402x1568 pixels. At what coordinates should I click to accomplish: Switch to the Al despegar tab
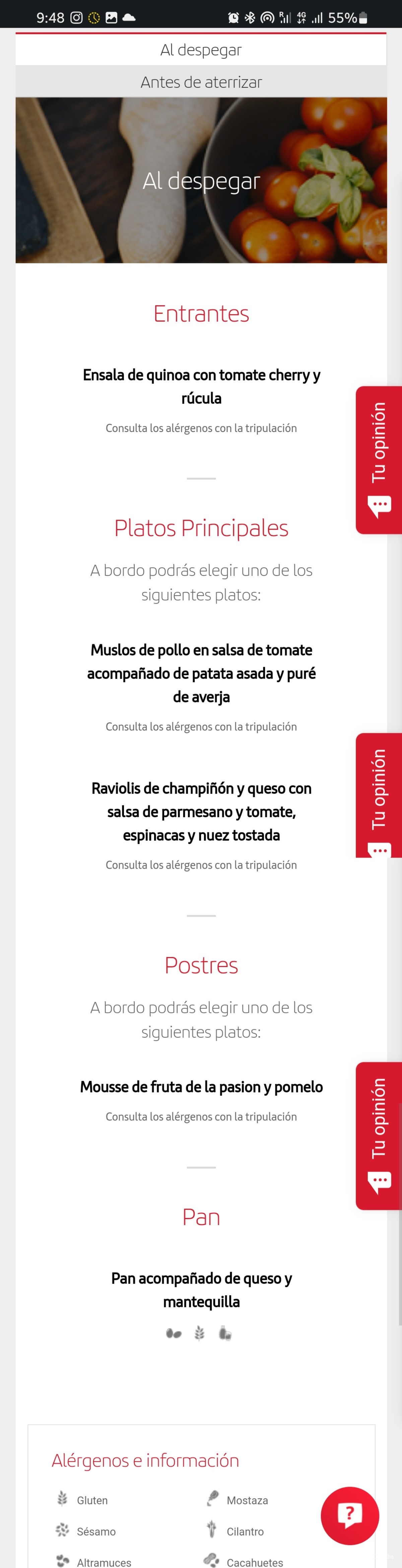coord(200,50)
